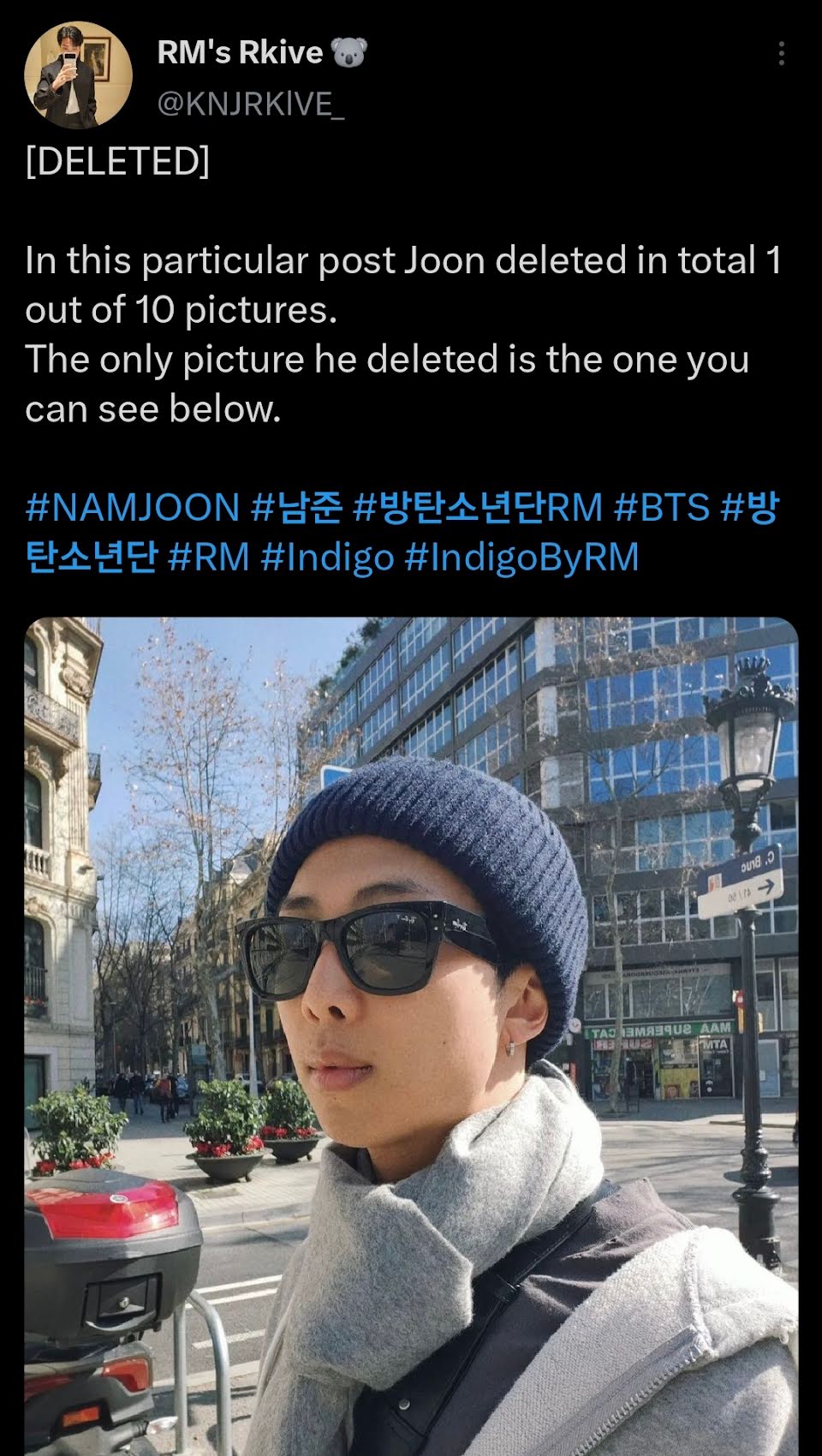Open the tweet overflow menu
This screenshot has width=822, height=1456.
[781, 54]
